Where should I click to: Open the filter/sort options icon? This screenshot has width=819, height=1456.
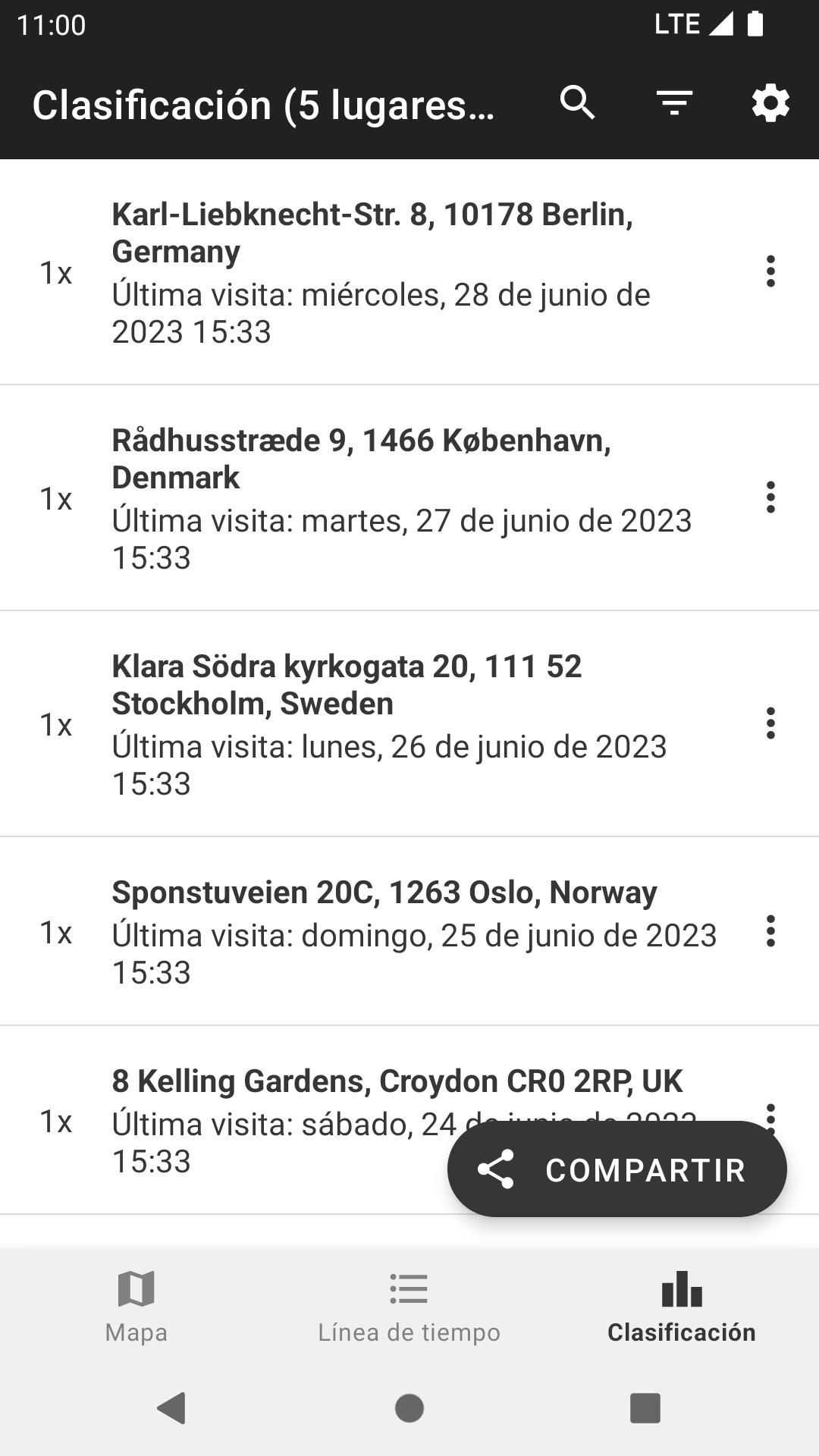(674, 102)
